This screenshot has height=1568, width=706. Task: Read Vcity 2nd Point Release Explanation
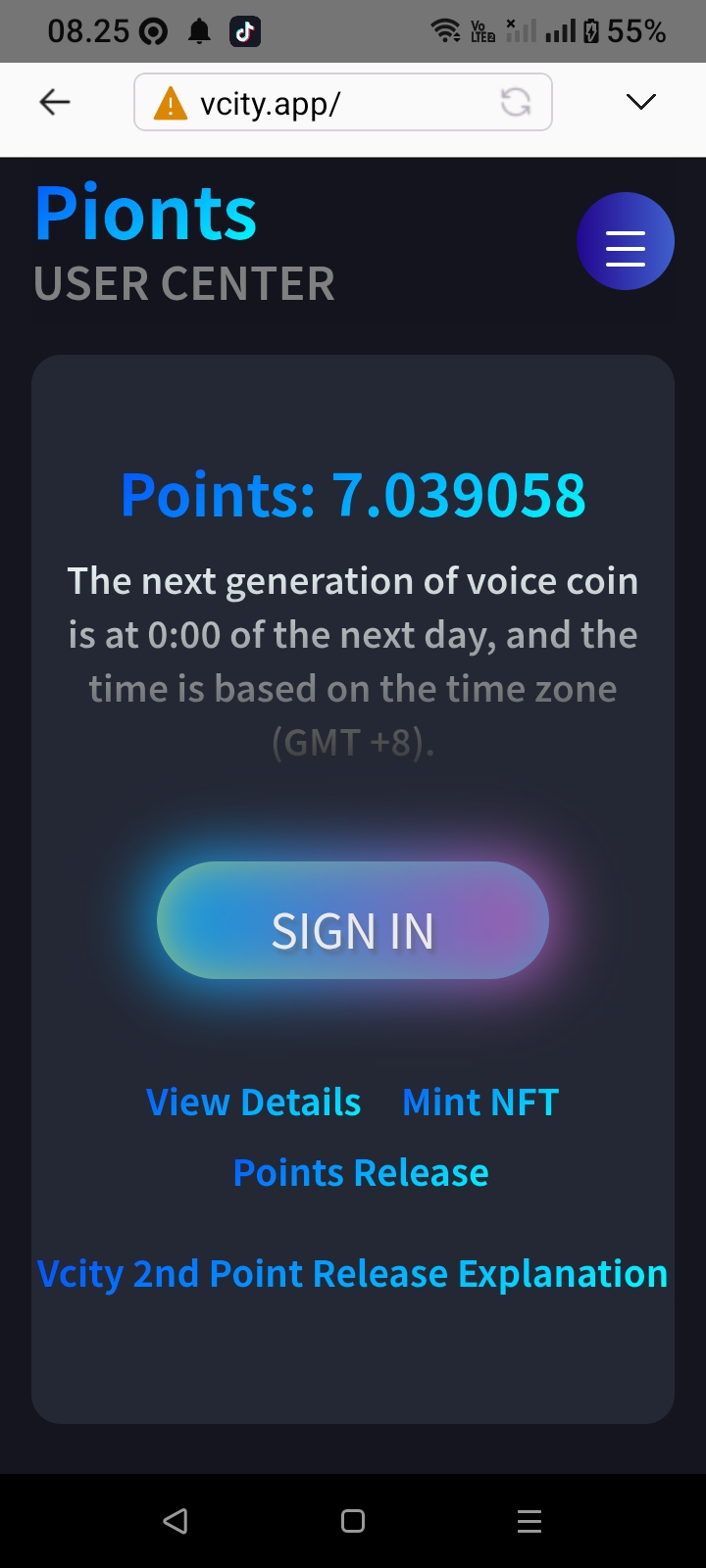point(352,1274)
